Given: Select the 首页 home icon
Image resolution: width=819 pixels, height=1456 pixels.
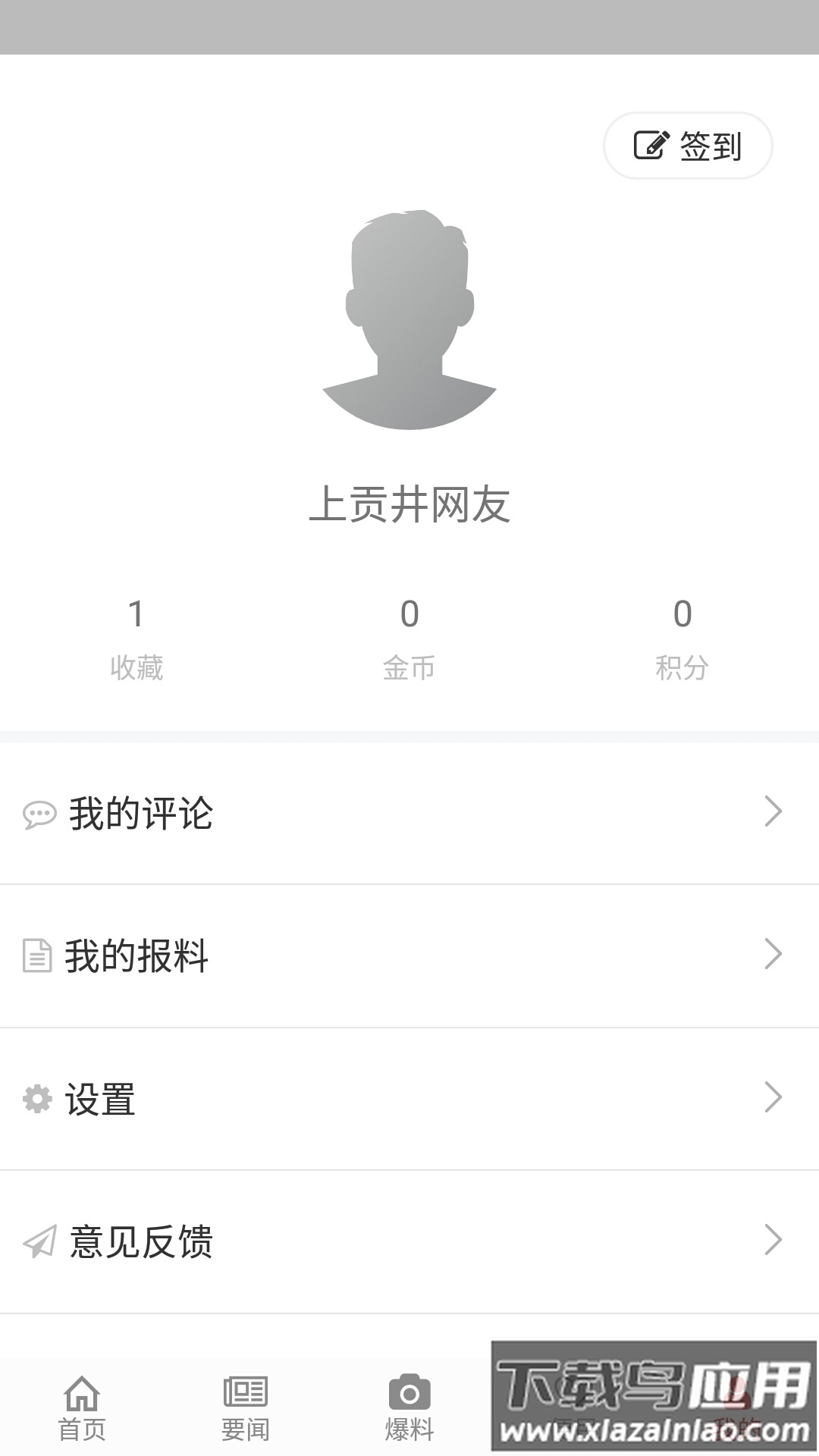Looking at the screenshot, I should point(83,1392).
